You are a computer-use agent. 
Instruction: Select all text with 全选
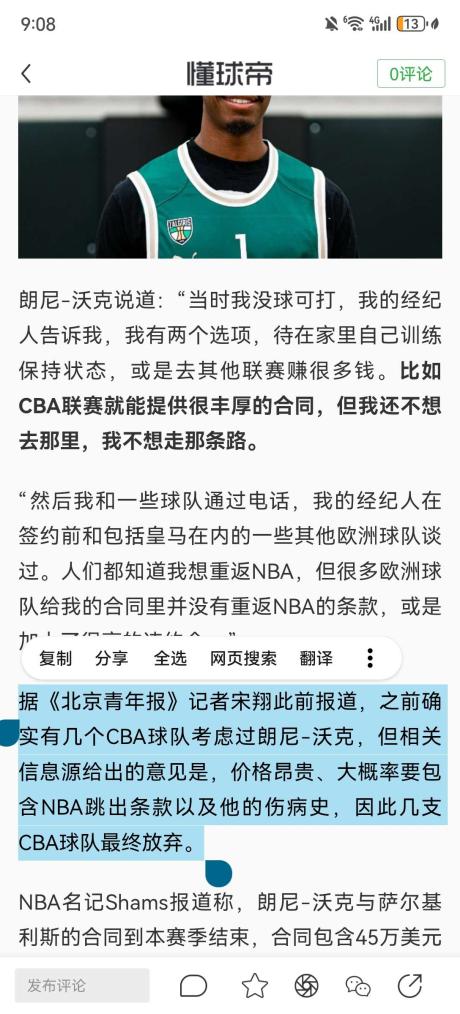click(170, 658)
